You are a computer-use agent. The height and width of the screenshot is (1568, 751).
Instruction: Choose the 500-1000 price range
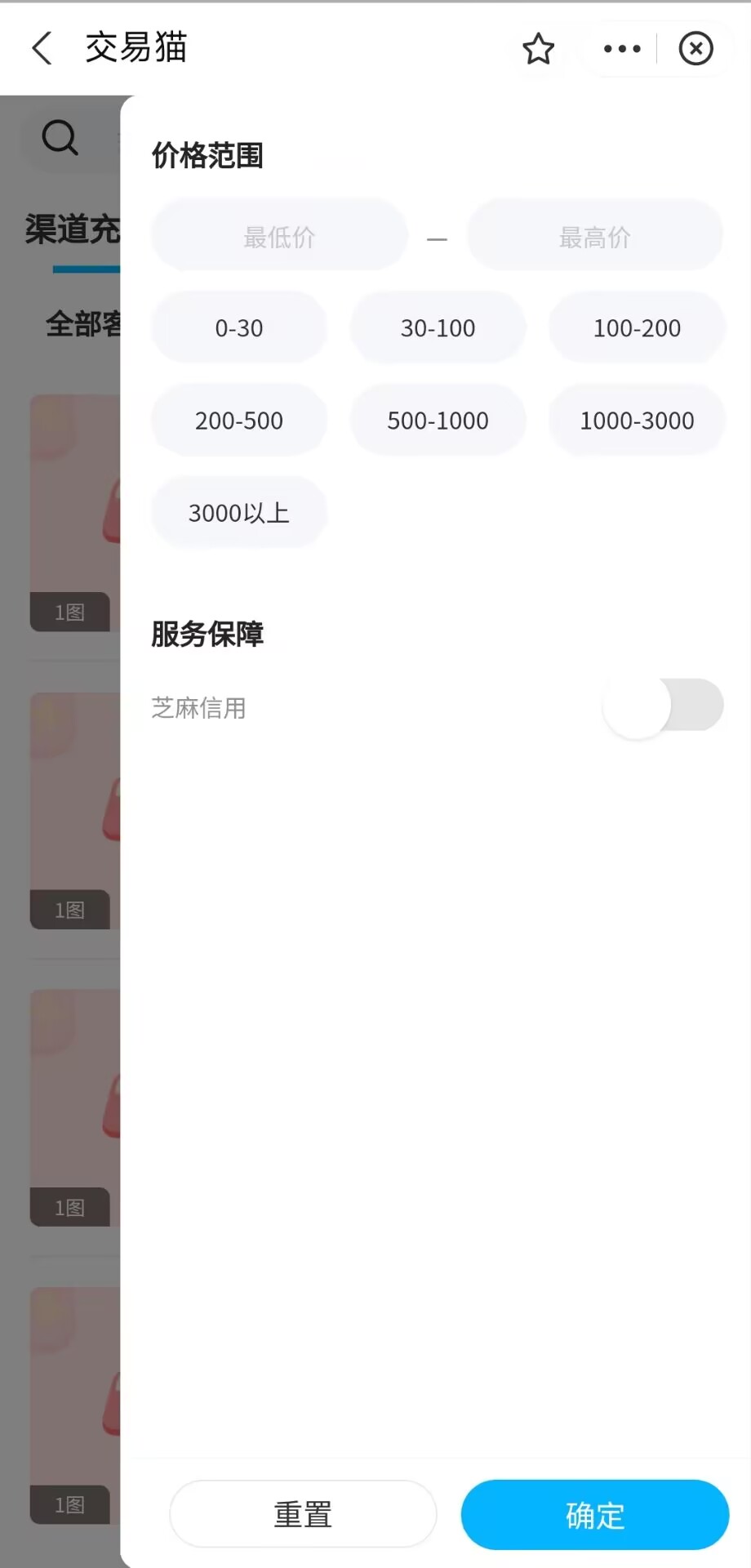point(438,421)
